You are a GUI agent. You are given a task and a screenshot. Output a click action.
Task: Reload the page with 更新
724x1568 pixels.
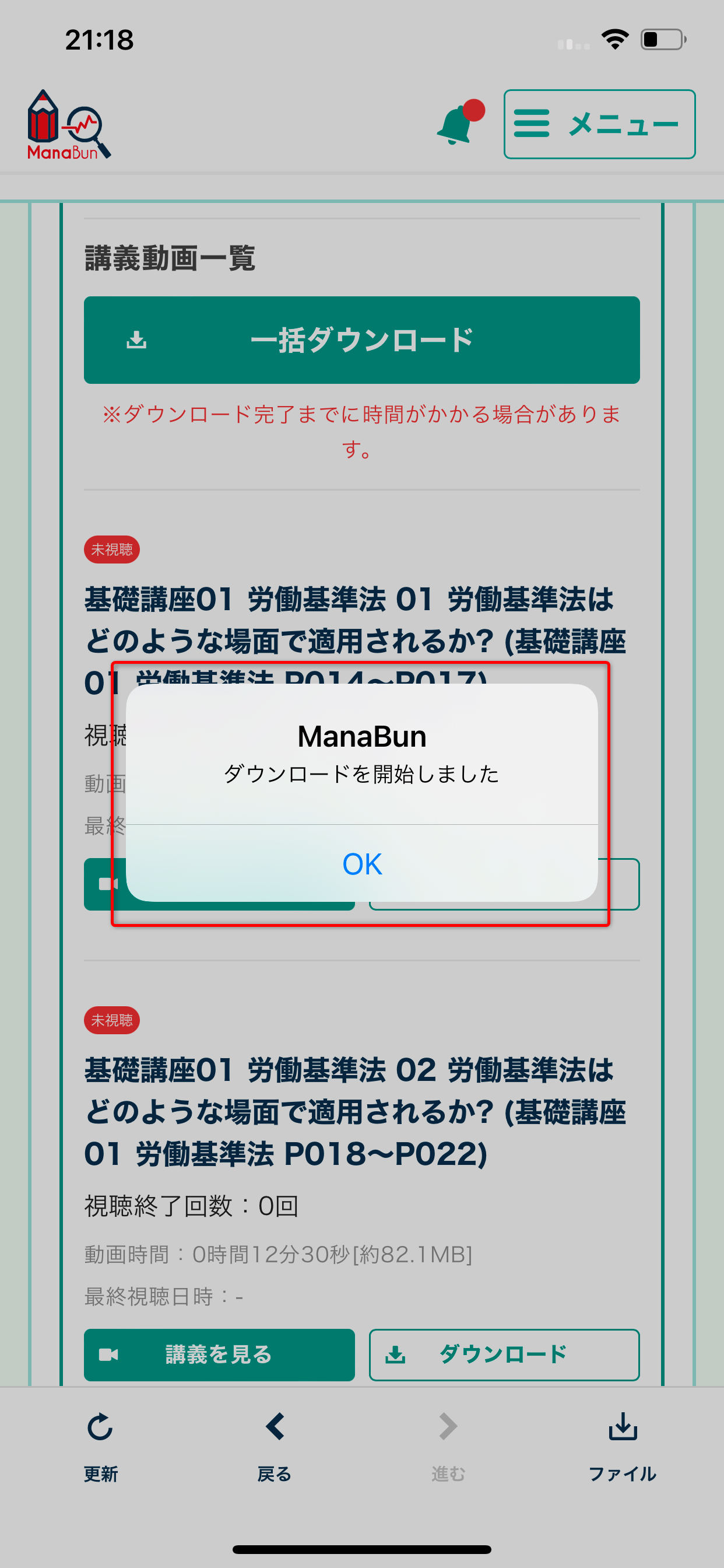[101, 1447]
